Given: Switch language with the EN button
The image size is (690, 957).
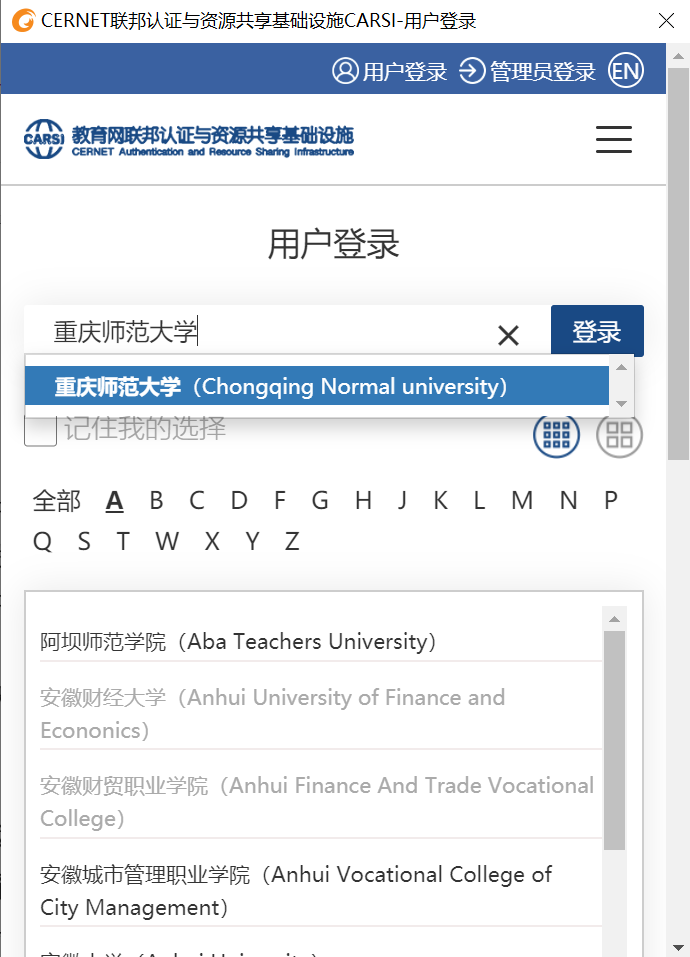Looking at the screenshot, I should [626, 71].
